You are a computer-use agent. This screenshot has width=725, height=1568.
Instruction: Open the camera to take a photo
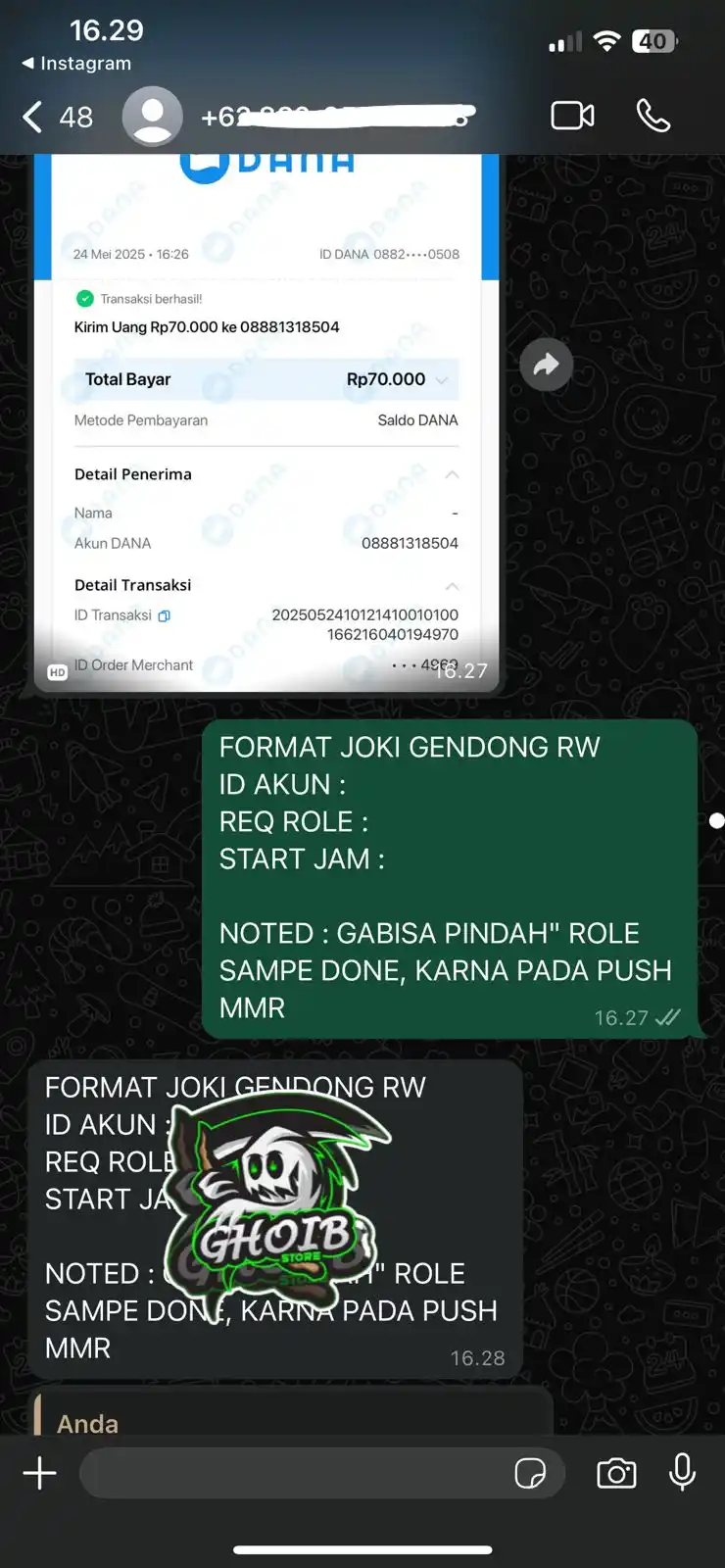tap(616, 1473)
